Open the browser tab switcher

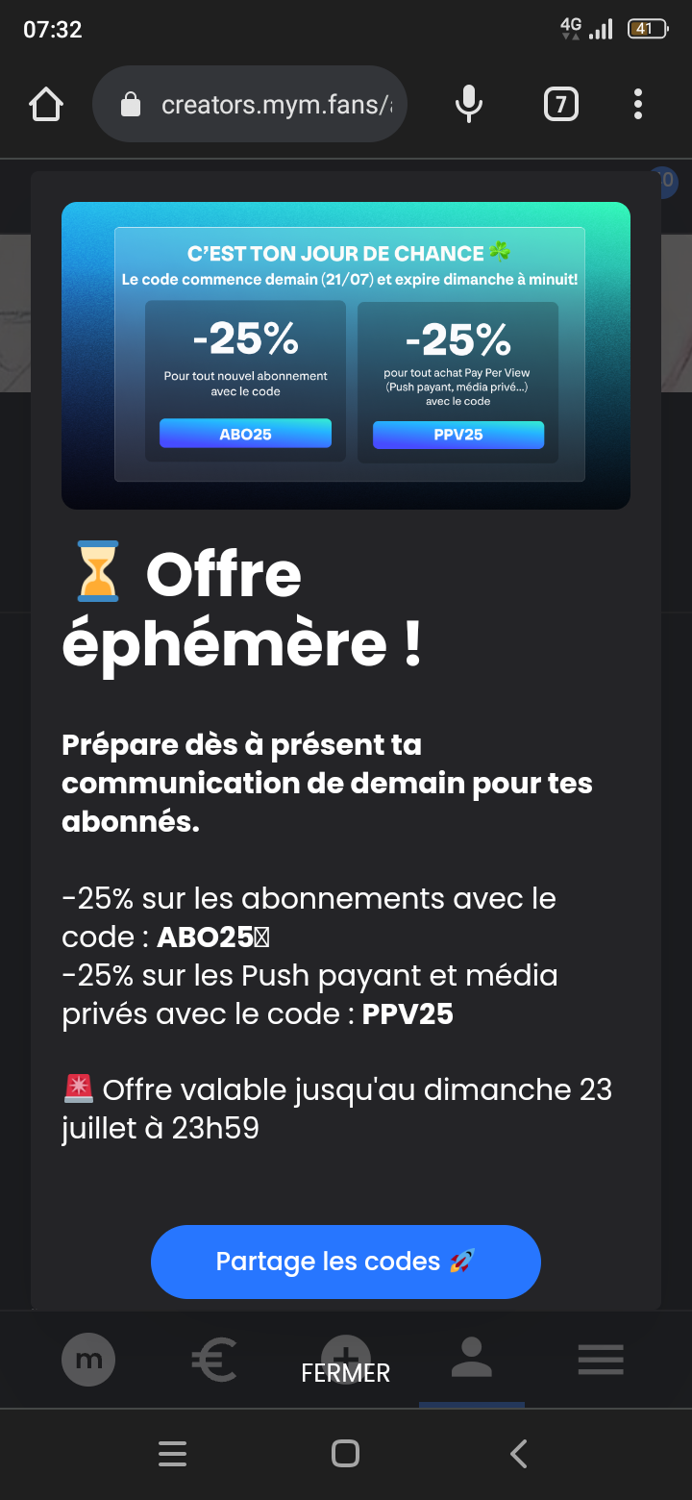point(560,104)
